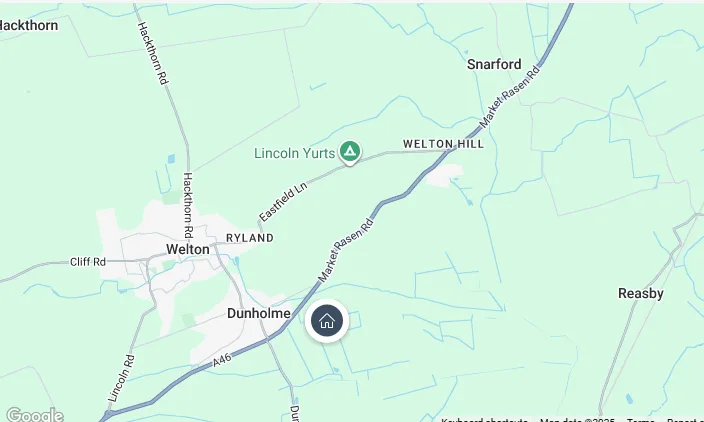Open the Lincoln Yurts campsite pin
This screenshot has width=704, height=422.
tap(349, 152)
